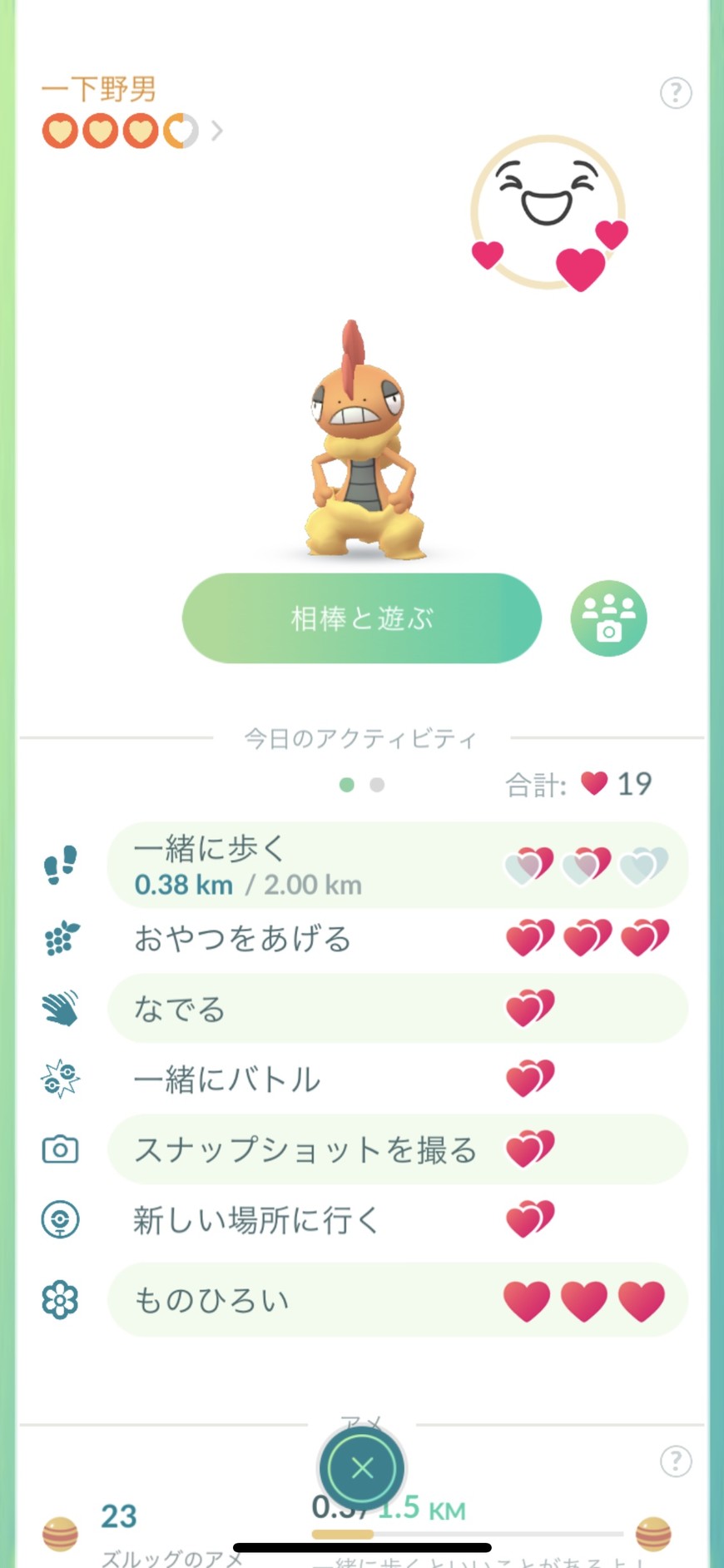Open the ものひろい activity row
This screenshot has width=724, height=1568.
(397, 1300)
